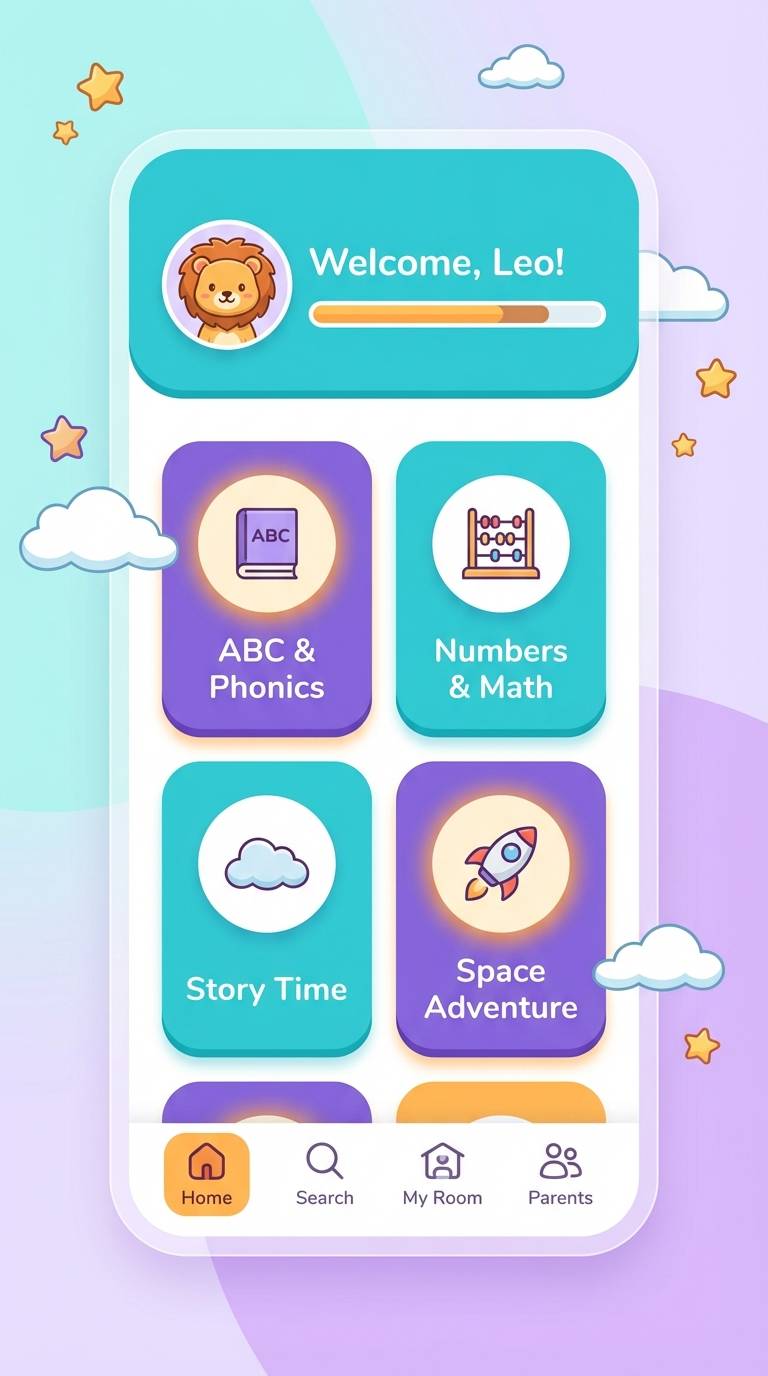Select the rocket icon in Space Adventure

[500, 867]
